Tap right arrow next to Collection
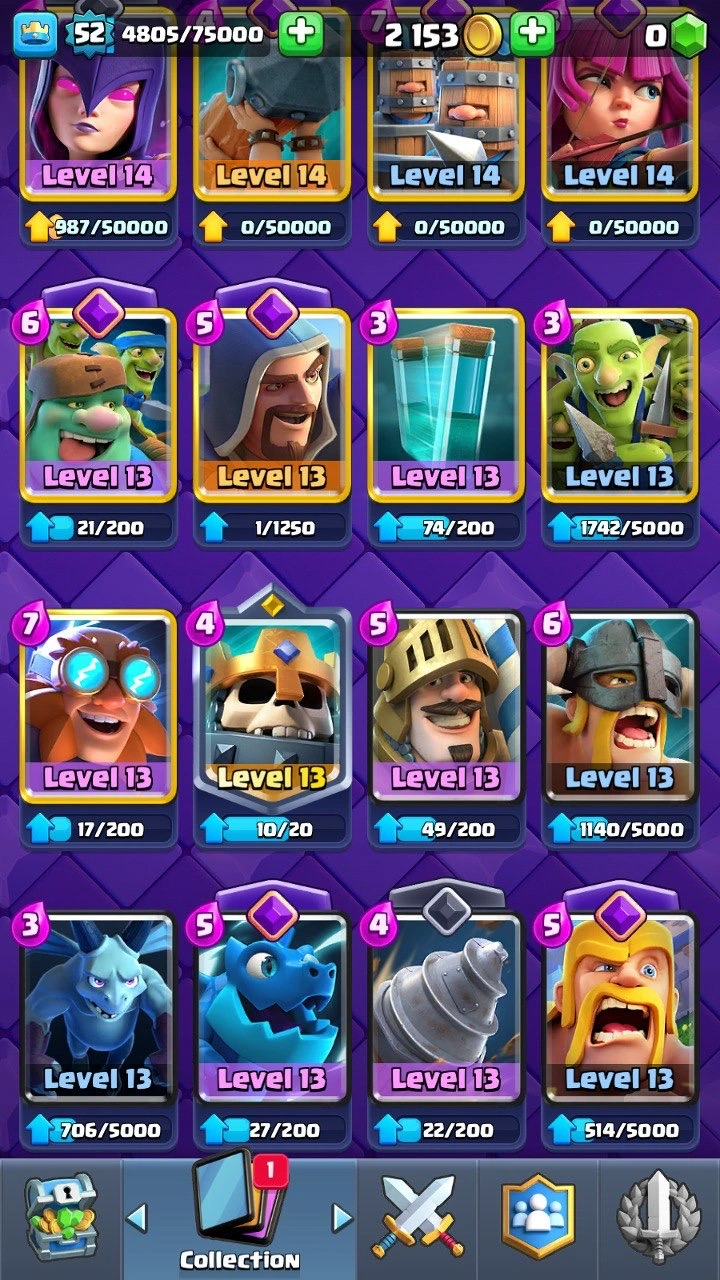 point(342,1217)
